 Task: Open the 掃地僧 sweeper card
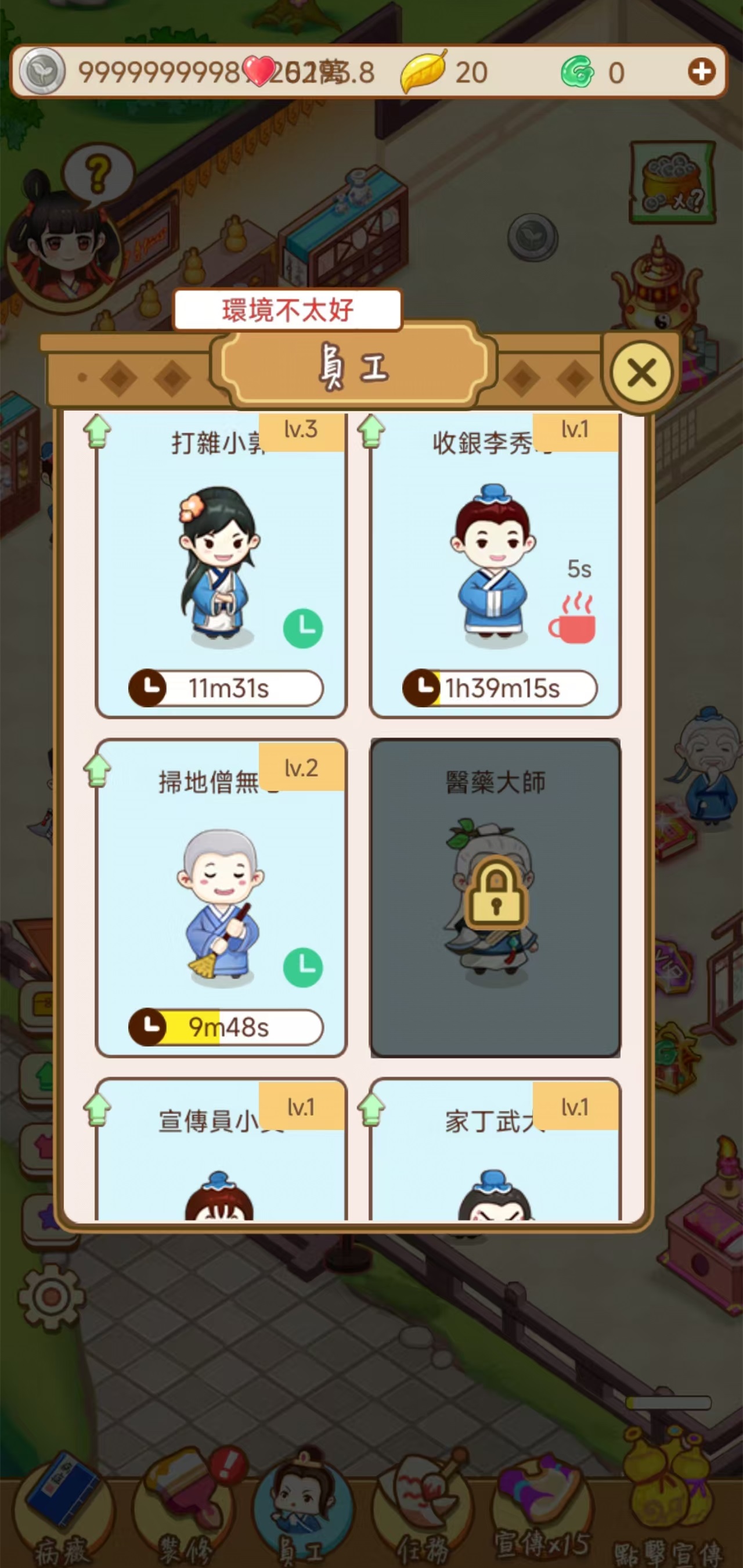[x=221, y=901]
